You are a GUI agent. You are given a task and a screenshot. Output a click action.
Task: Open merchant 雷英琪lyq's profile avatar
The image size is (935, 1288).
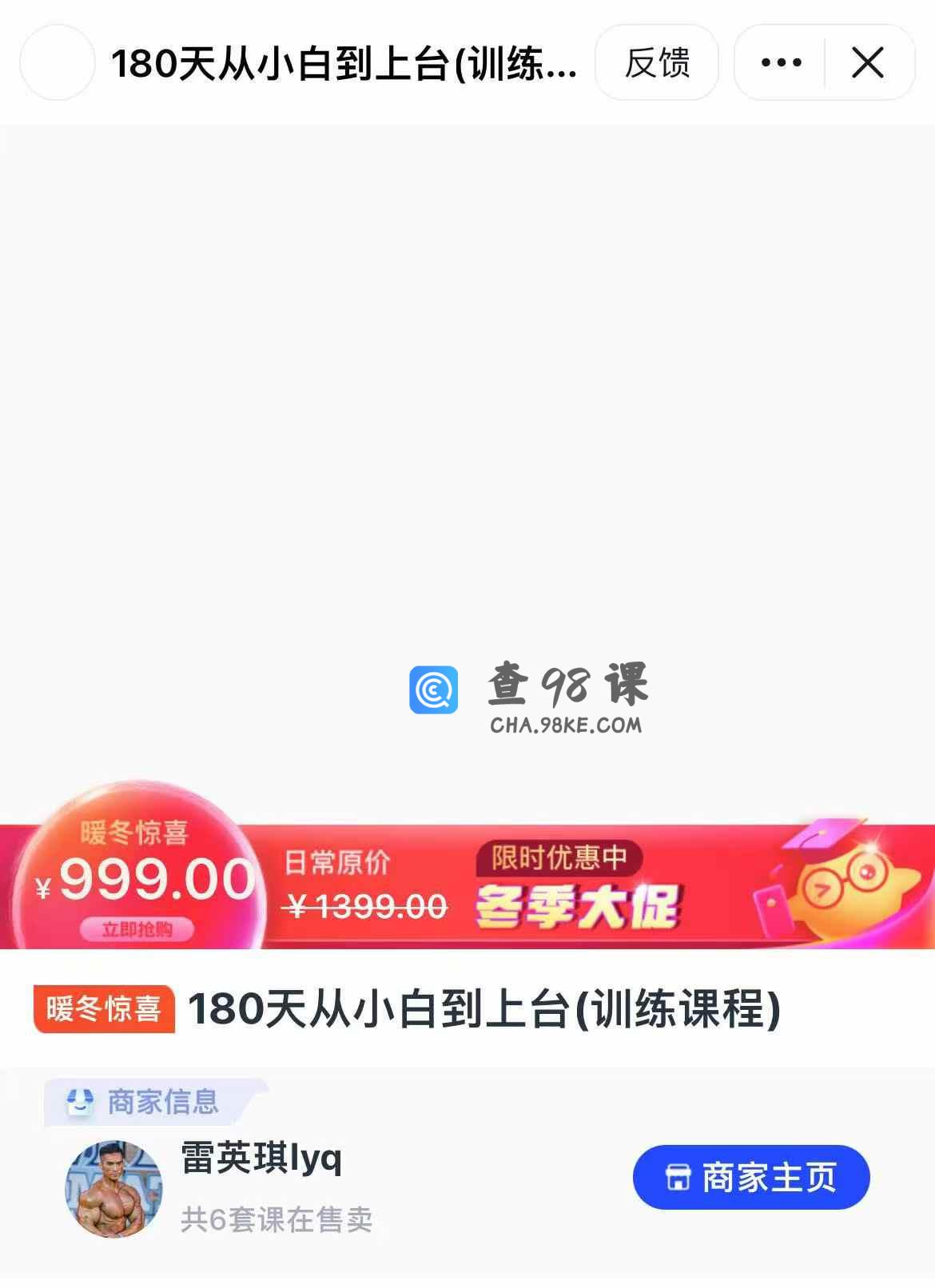click(x=113, y=1189)
